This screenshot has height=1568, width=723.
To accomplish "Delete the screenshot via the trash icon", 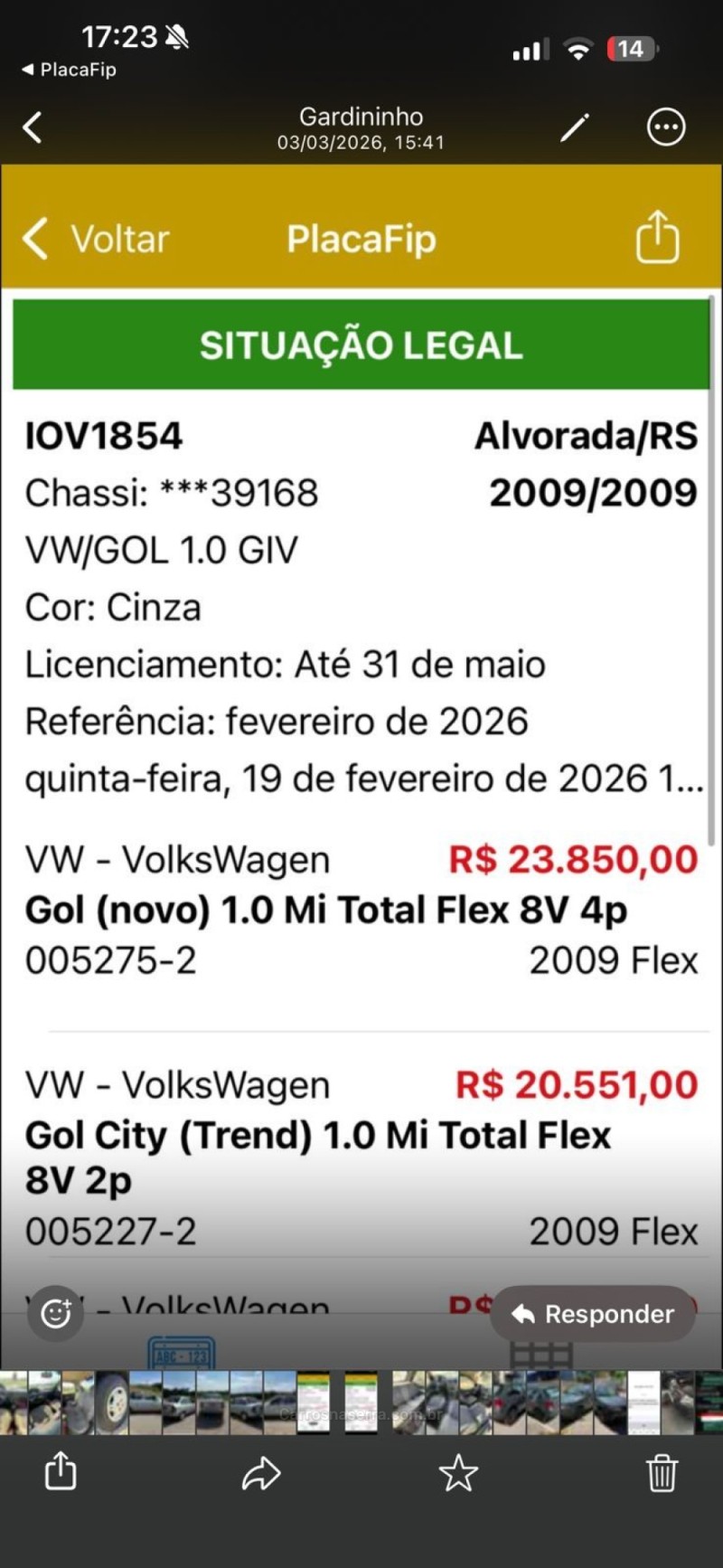I will tap(662, 1471).
